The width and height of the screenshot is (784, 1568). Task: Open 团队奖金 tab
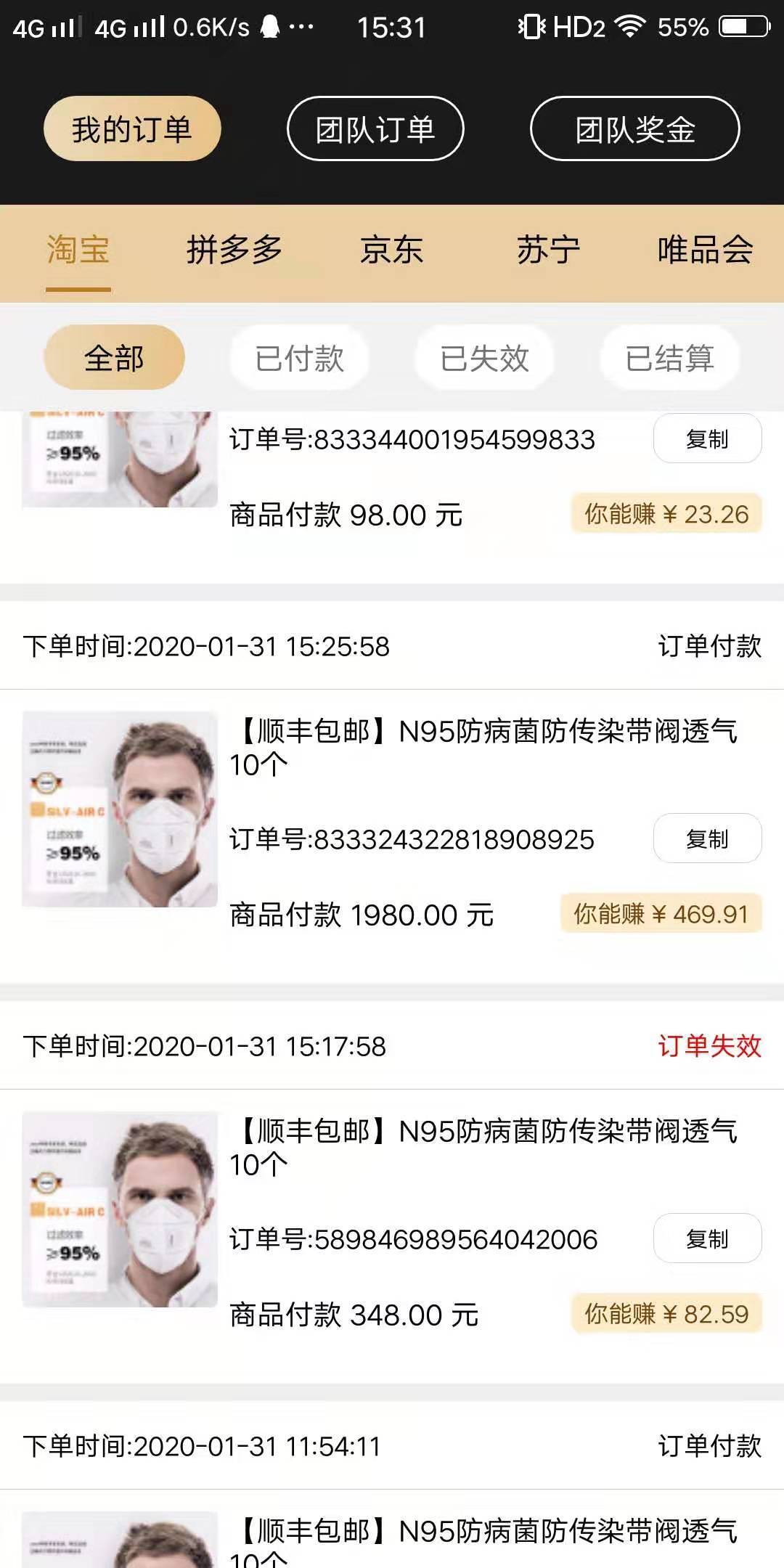635,129
